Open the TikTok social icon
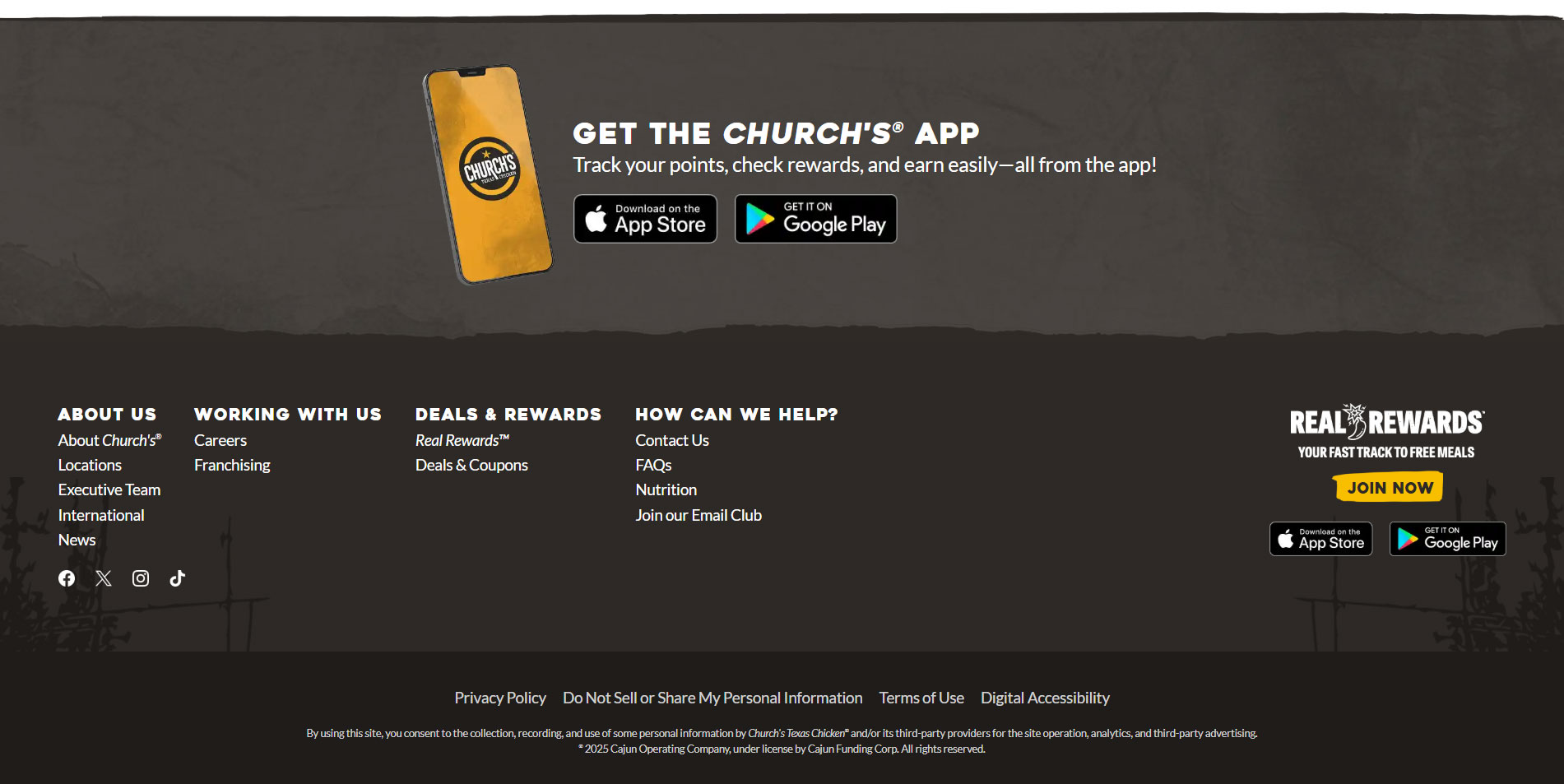 click(177, 578)
